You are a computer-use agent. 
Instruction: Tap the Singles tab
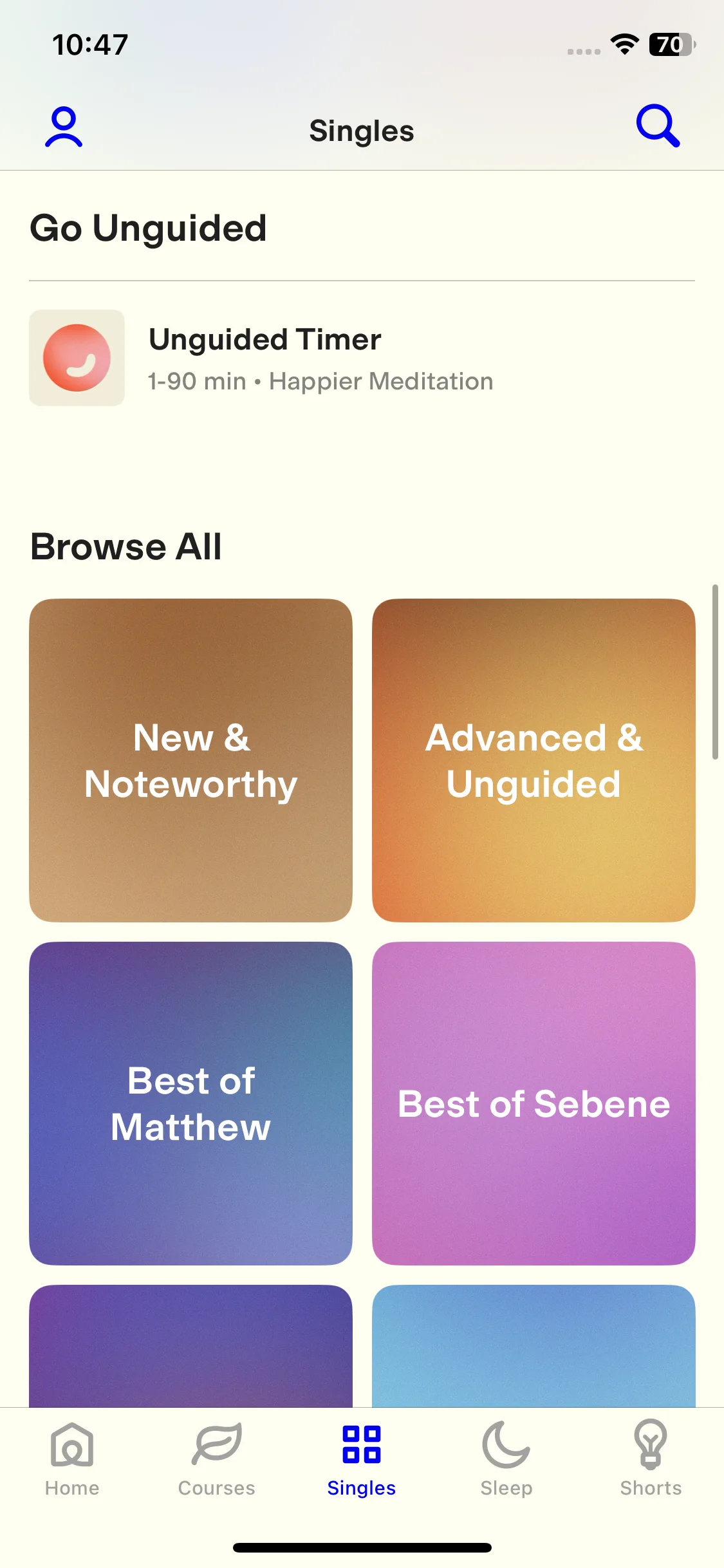coord(362,1459)
